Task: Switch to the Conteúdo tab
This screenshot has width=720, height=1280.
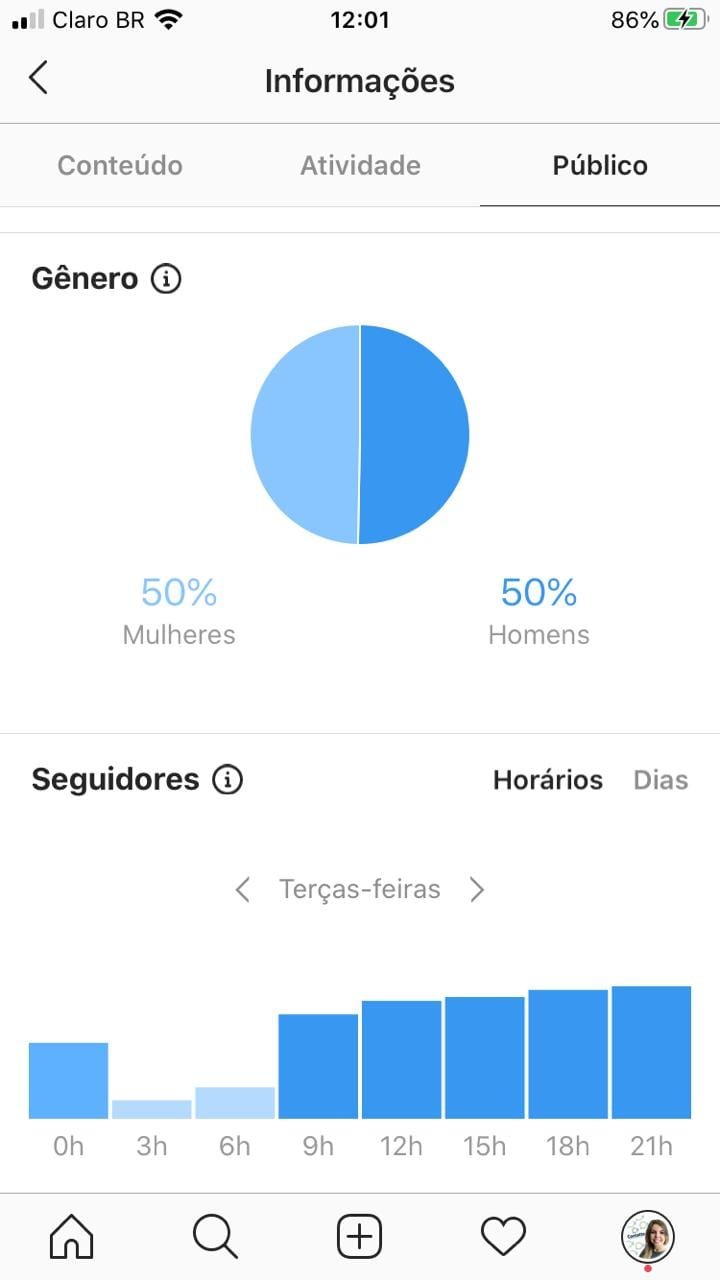Action: pyautogui.click(x=120, y=165)
